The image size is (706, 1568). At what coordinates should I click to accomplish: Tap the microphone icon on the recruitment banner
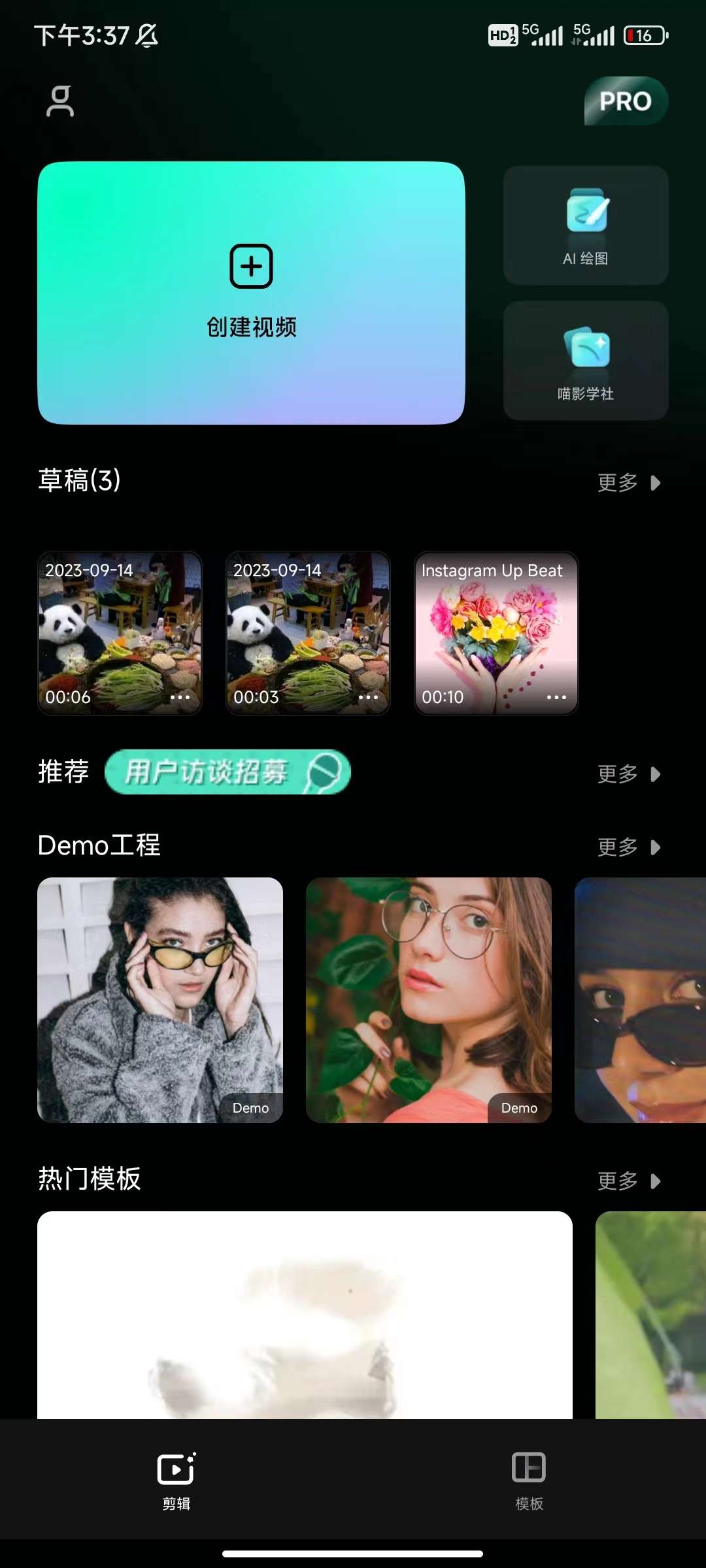(325, 772)
